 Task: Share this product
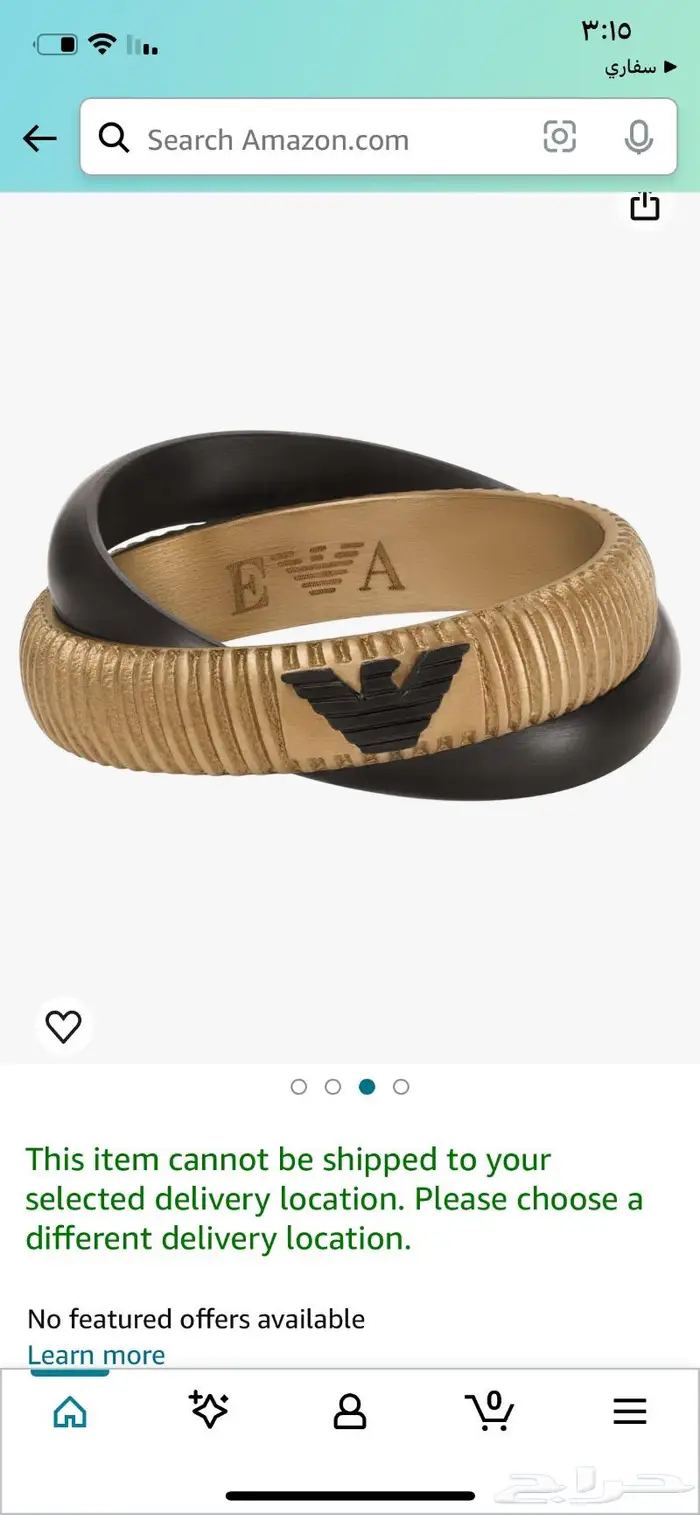click(x=645, y=206)
